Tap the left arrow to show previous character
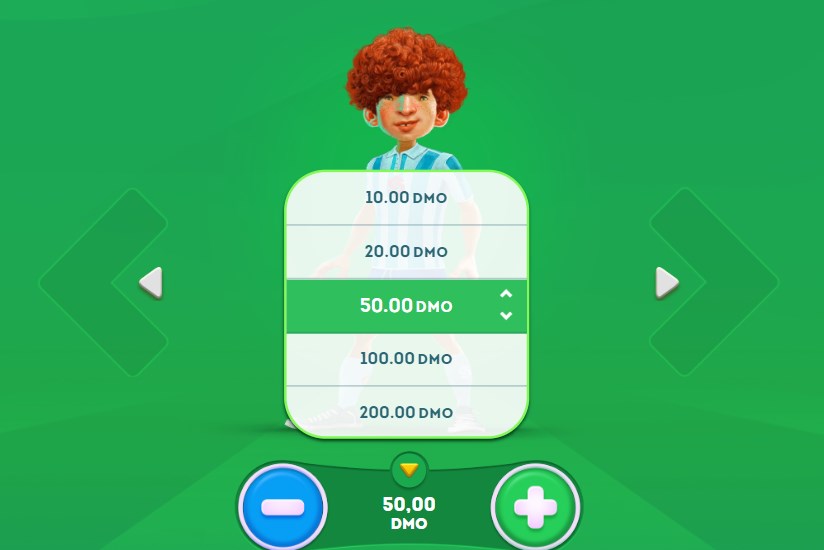This screenshot has width=824, height=550. click(x=150, y=283)
